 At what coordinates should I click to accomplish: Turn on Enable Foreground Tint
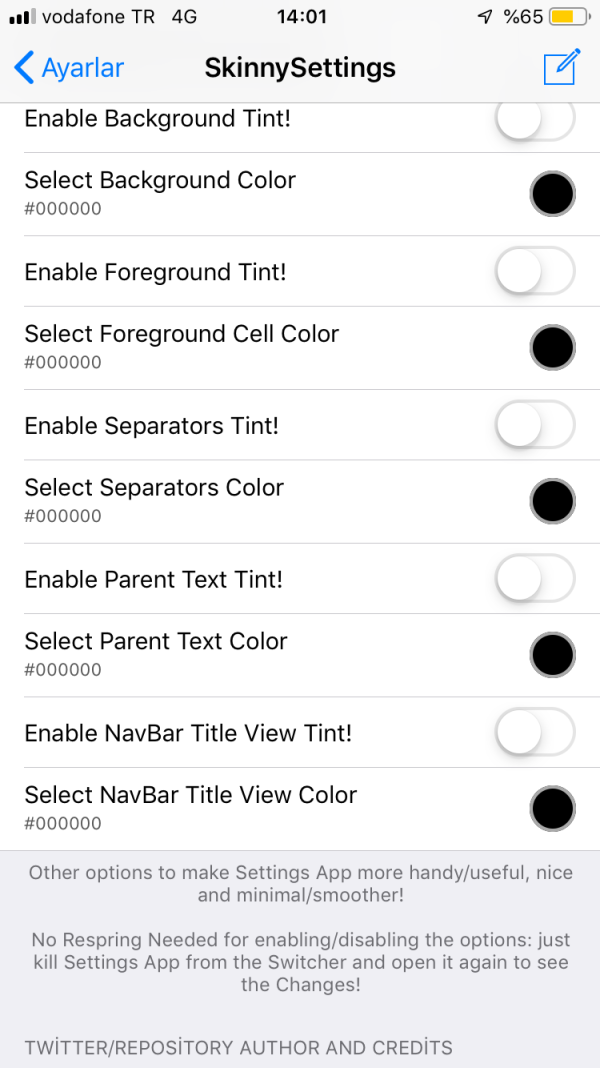click(x=535, y=272)
